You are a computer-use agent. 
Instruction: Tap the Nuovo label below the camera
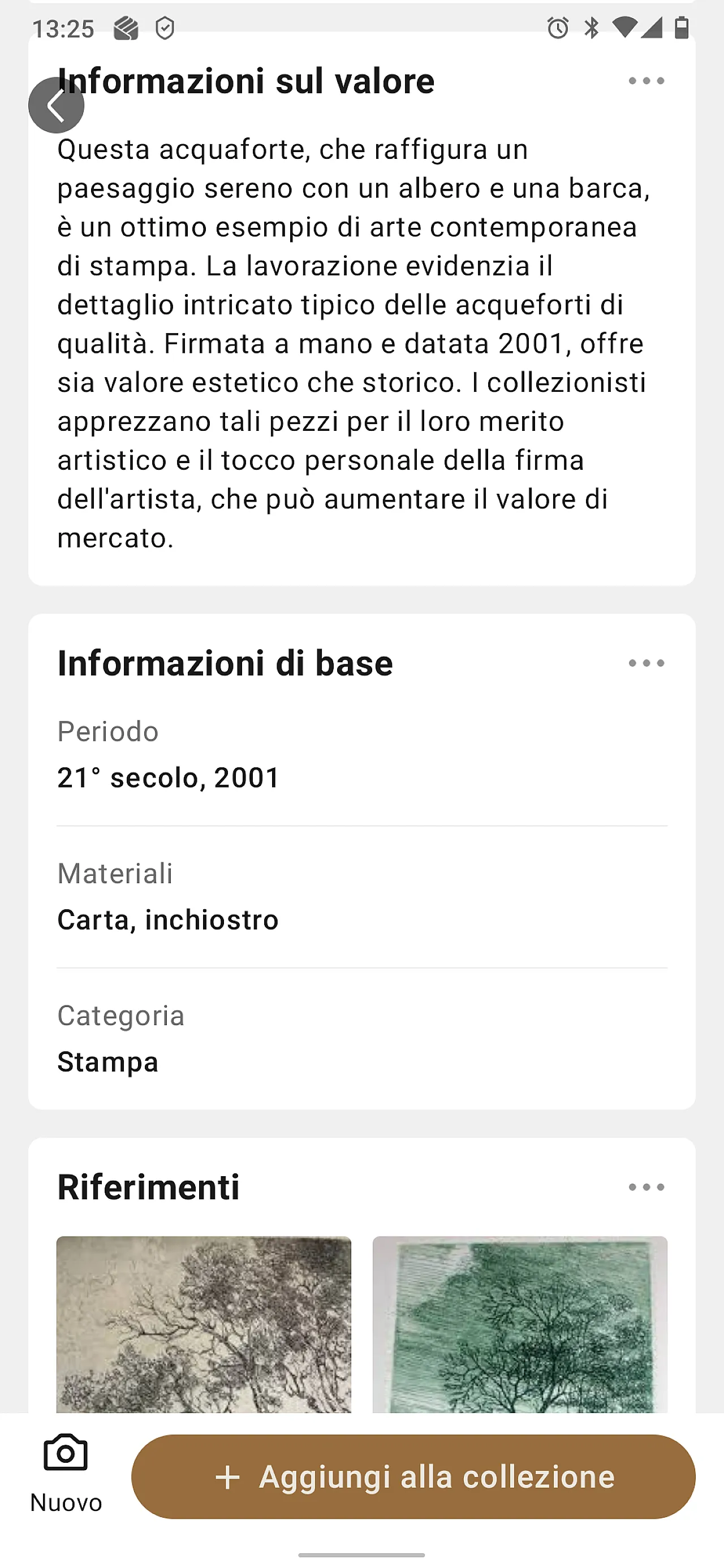point(65,1502)
